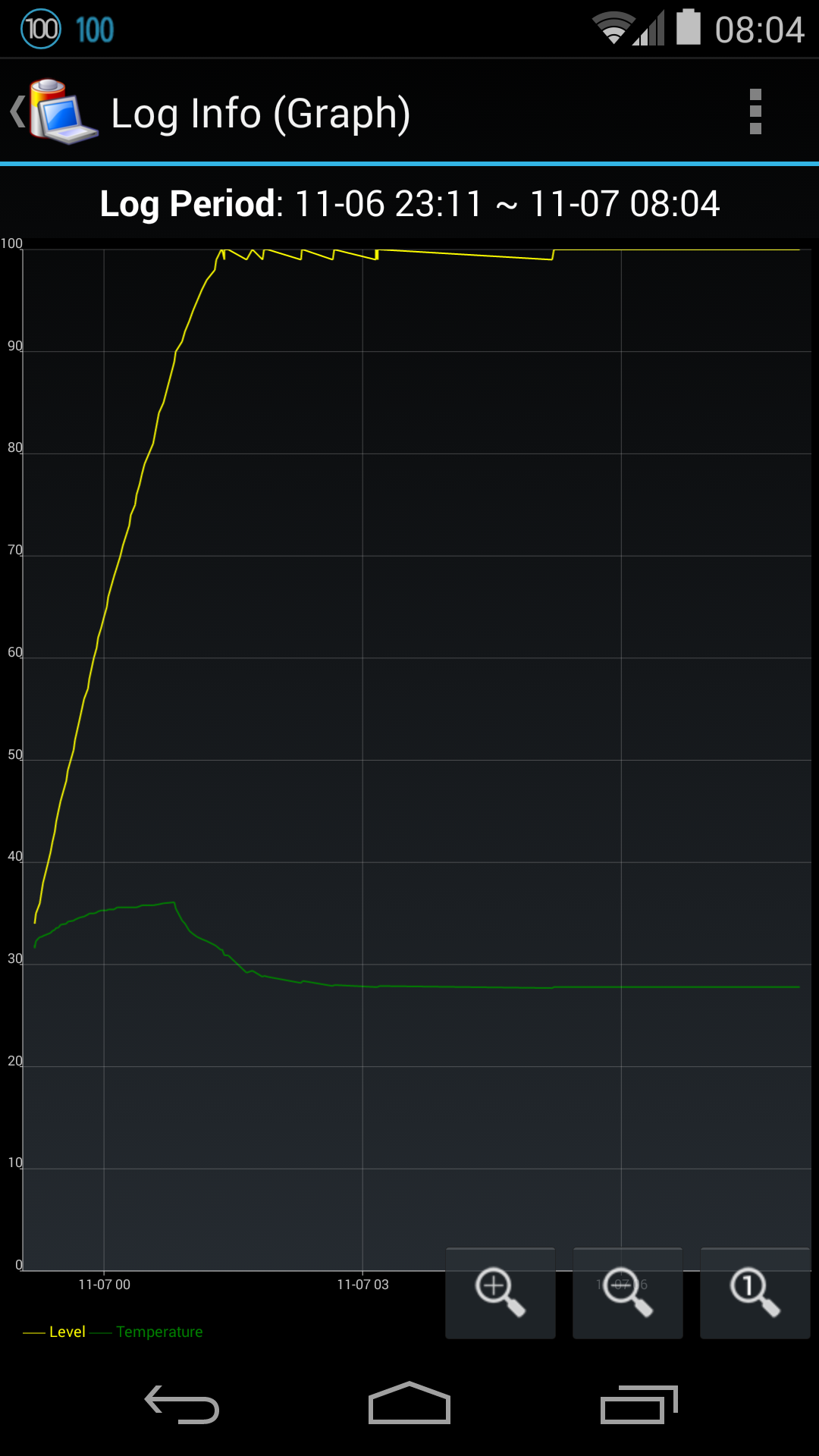Reset graph zoom to 1:1
The width and height of the screenshot is (819, 1456).
tap(755, 1293)
